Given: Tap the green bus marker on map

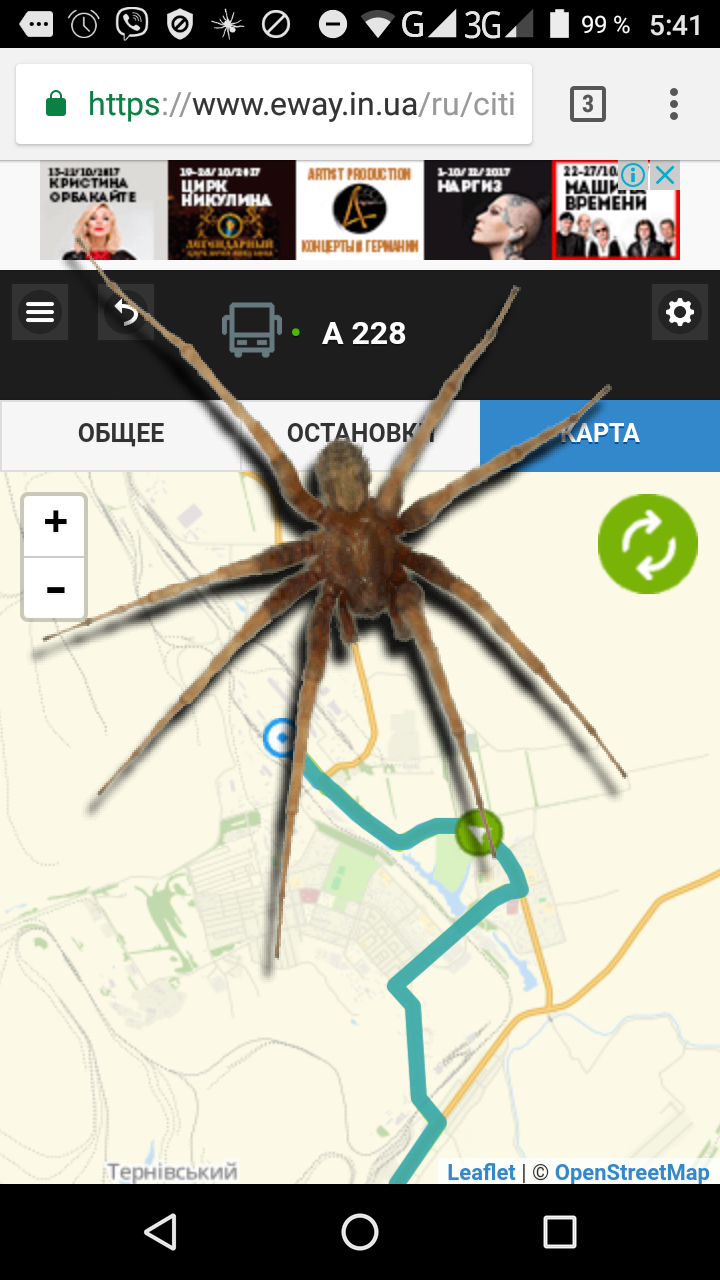Looking at the screenshot, I should click(479, 832).
